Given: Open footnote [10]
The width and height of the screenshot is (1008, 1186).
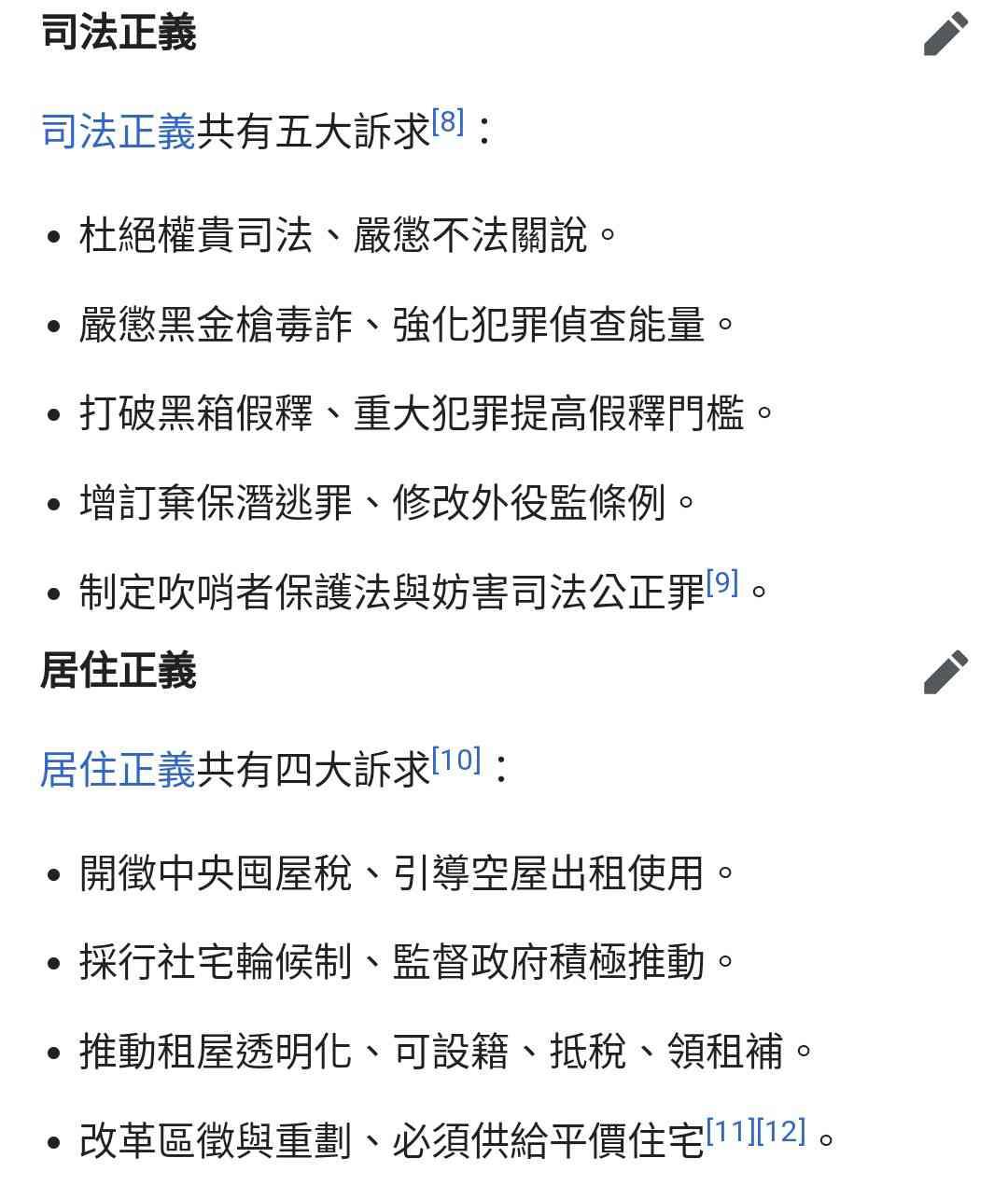Looking at the screenshot, I should click(456, 760).
